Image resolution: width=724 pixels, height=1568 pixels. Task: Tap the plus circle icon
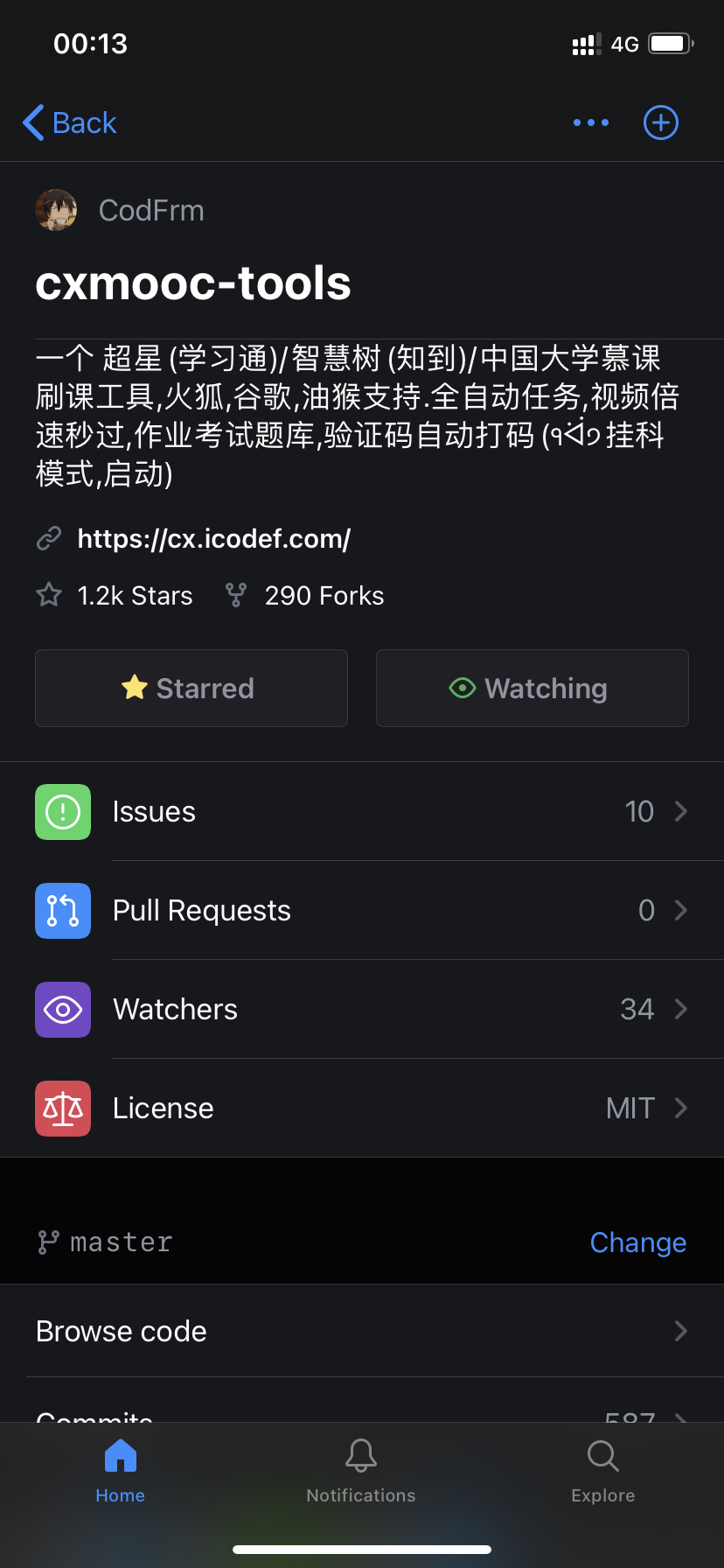click(x=661, y=123)
